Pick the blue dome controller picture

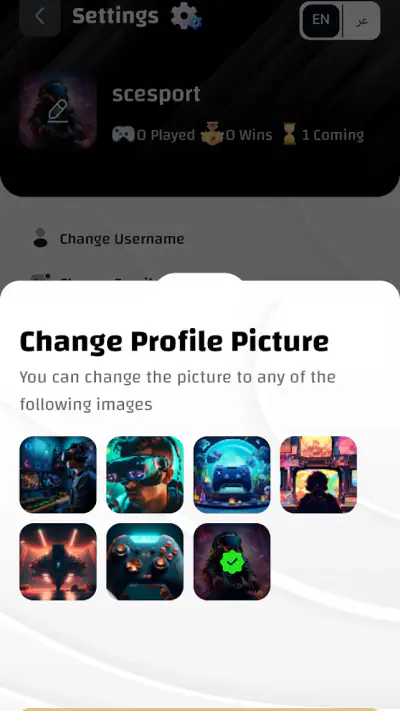tap(232, 475)
